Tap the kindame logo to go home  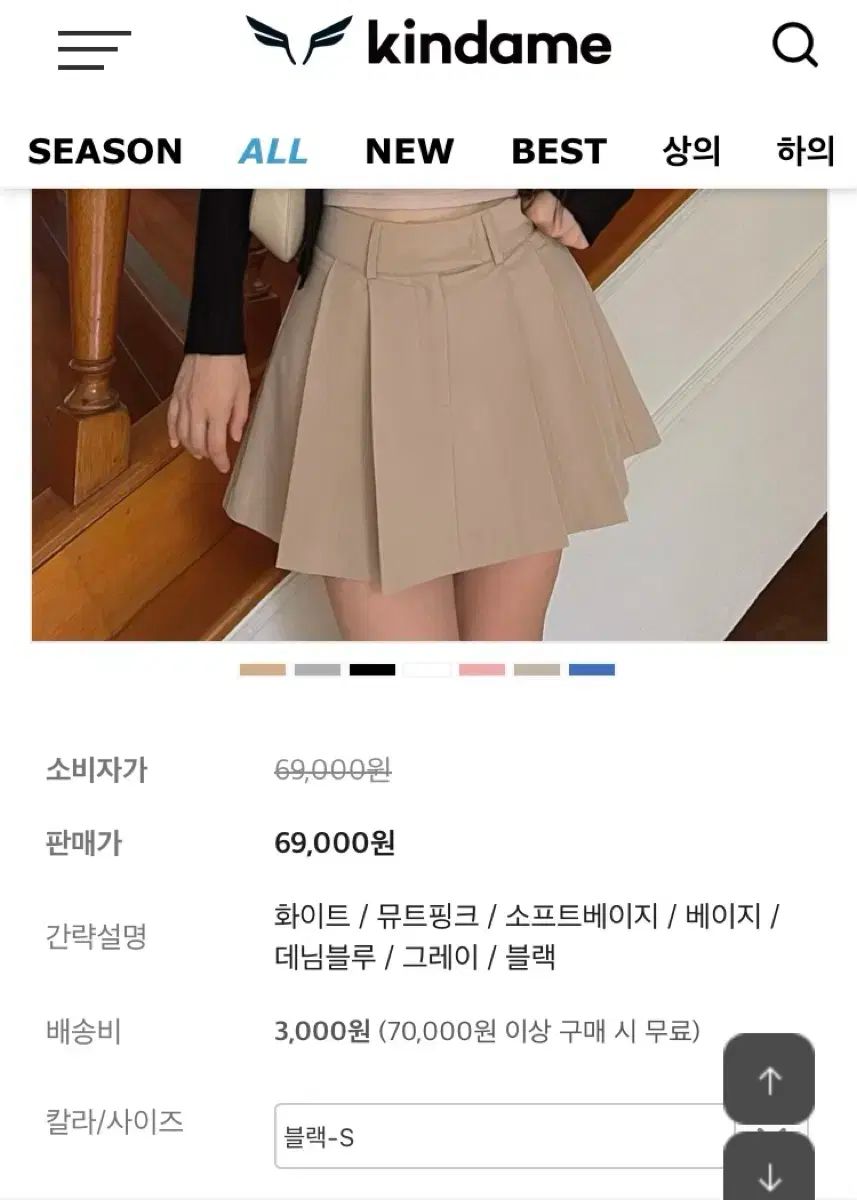click(428, 43)
